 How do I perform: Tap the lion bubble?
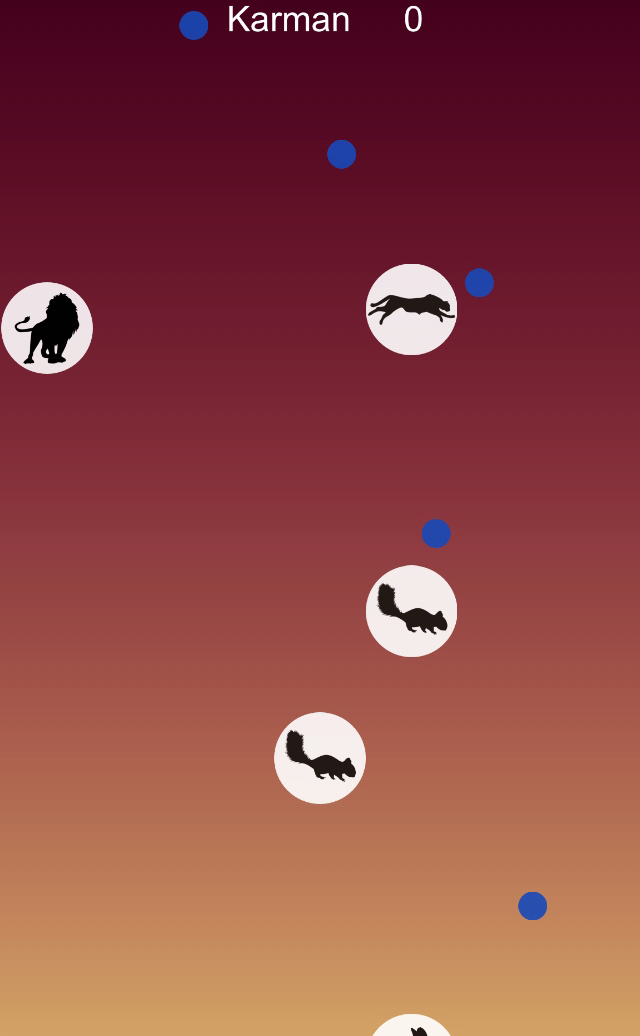(47, 328)
